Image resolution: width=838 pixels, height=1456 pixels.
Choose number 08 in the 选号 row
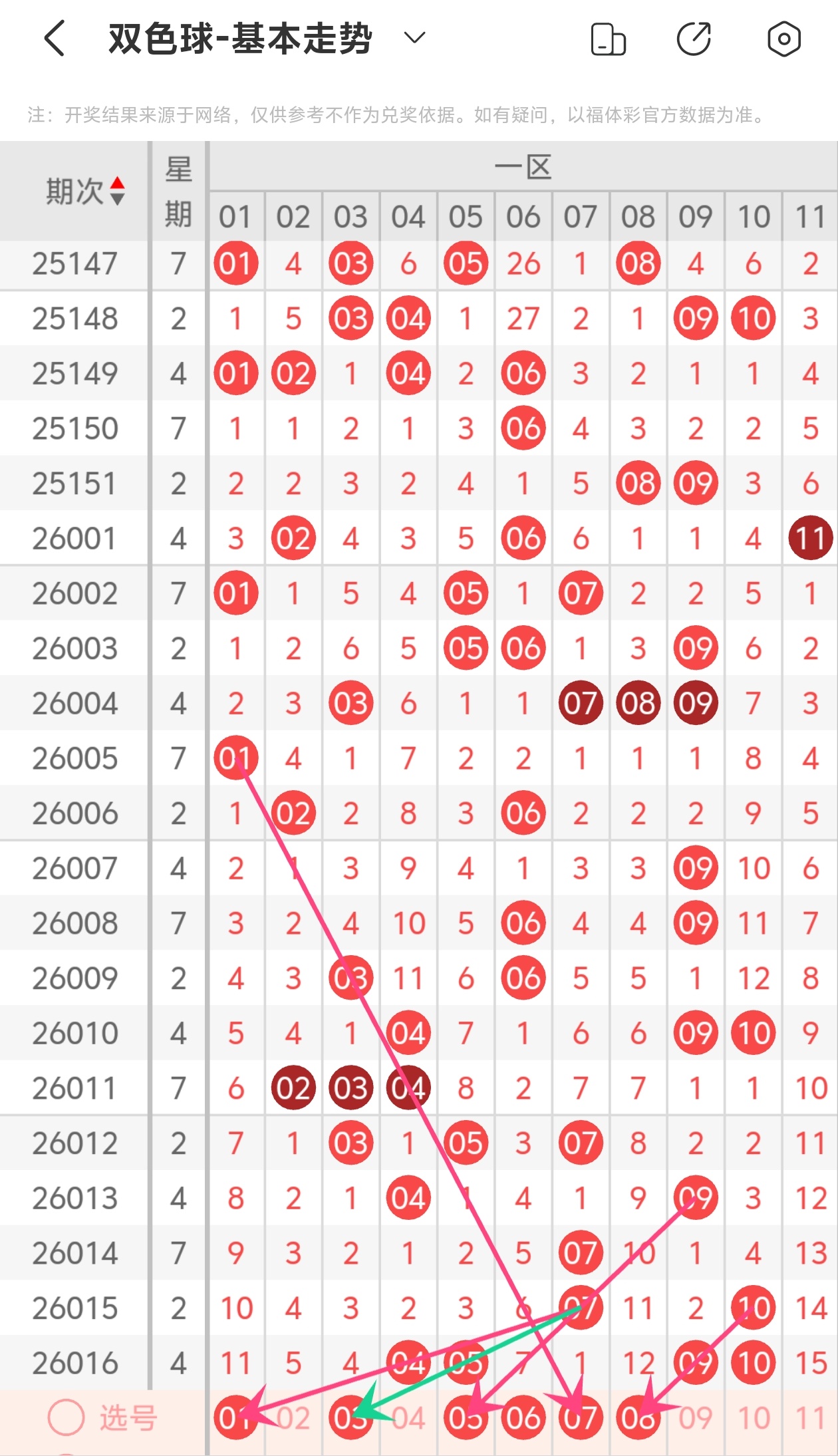click(638, 1418)
